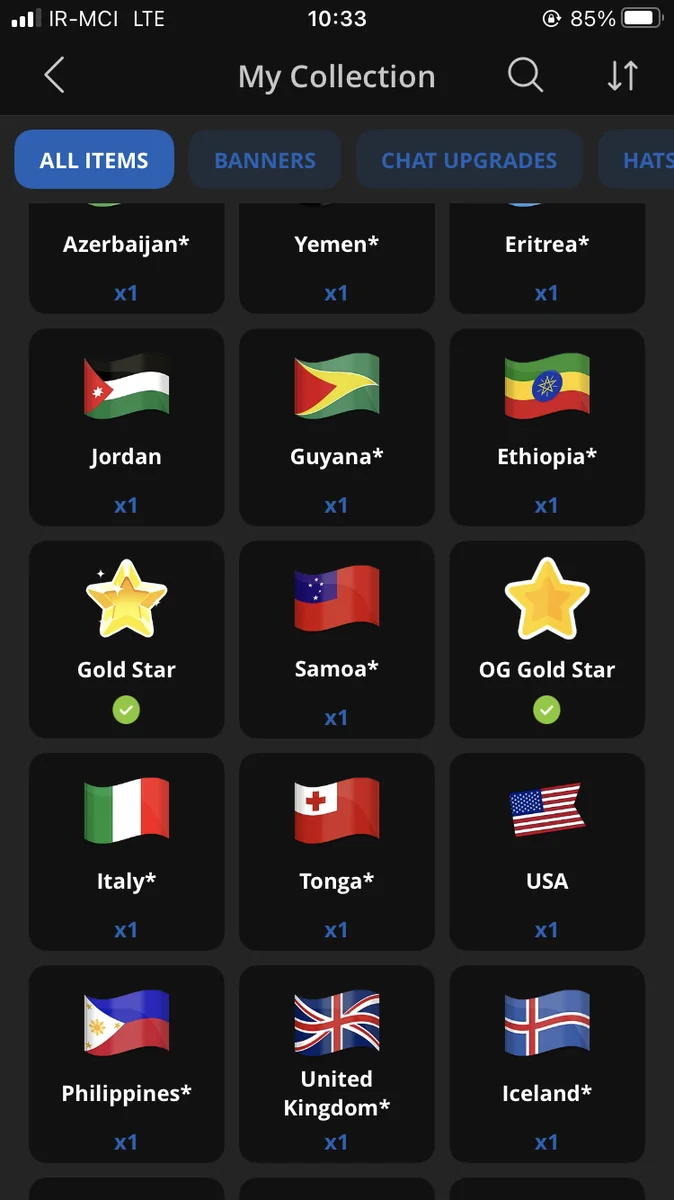Open the USA flag item

tap(547, 851)
